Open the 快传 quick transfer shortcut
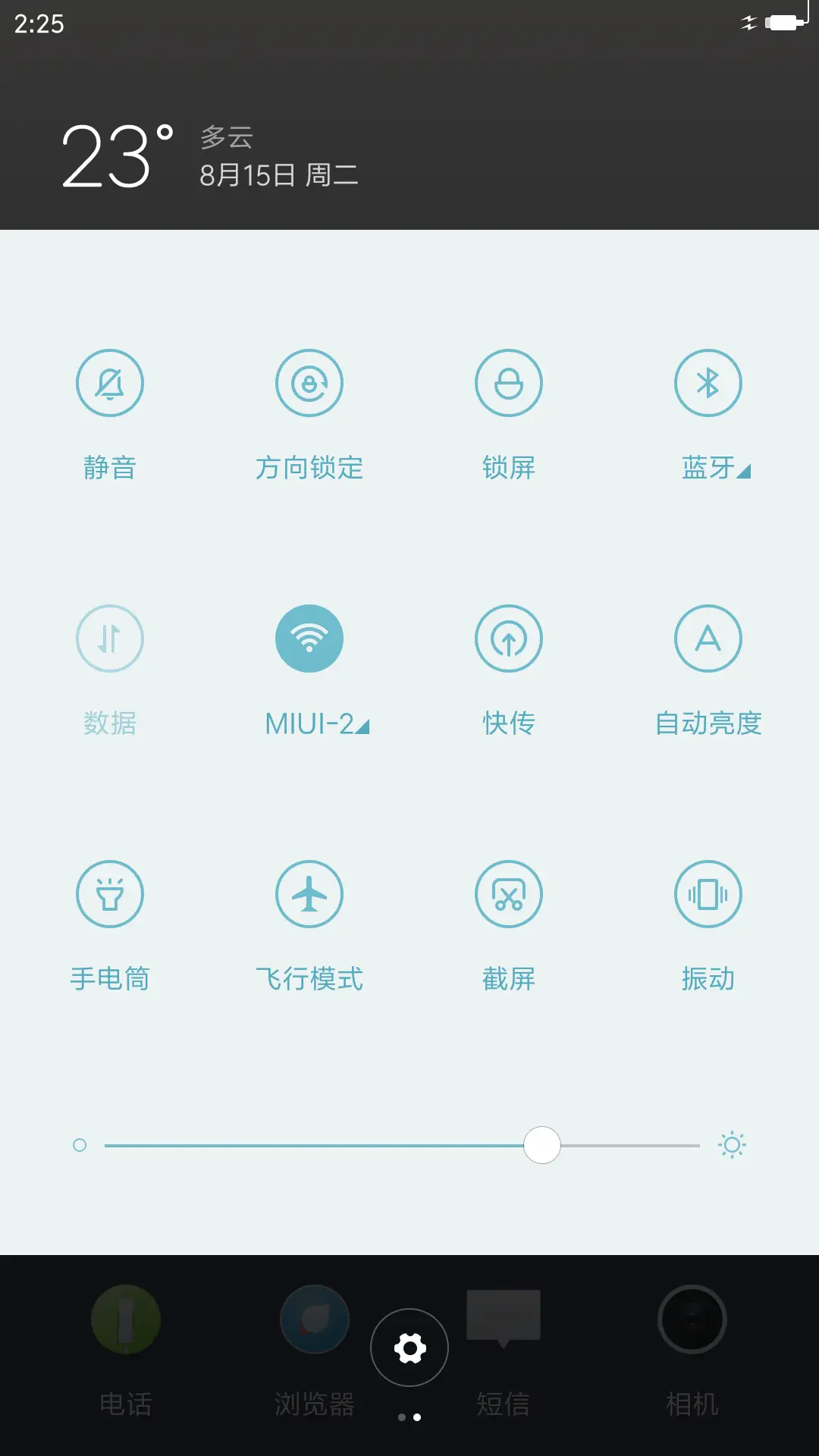The width and height of the screenshot is (819, 1456). (x=509, y=639)
